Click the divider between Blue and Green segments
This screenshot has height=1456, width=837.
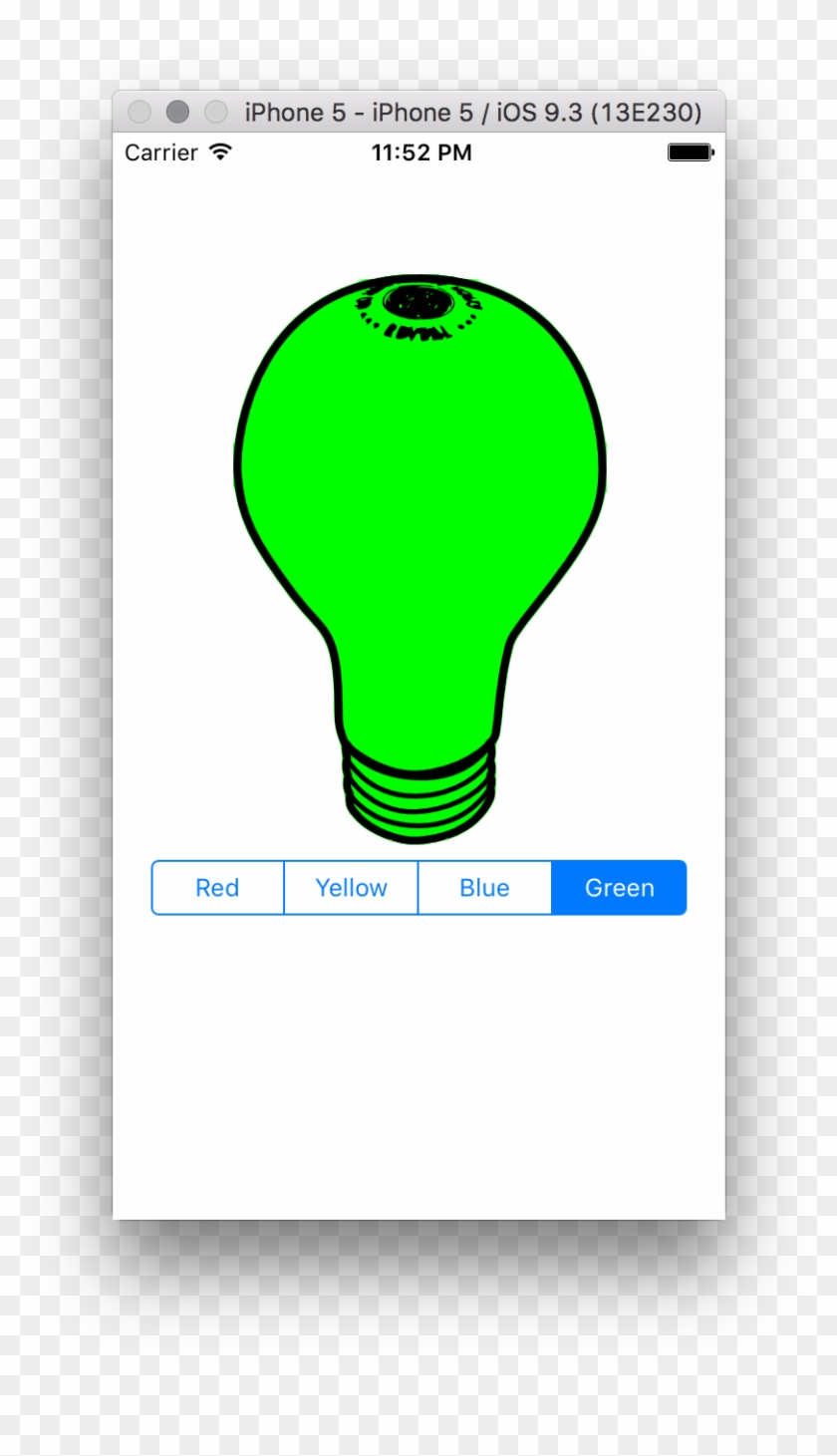pyautogui.click(x=552, y=887)
